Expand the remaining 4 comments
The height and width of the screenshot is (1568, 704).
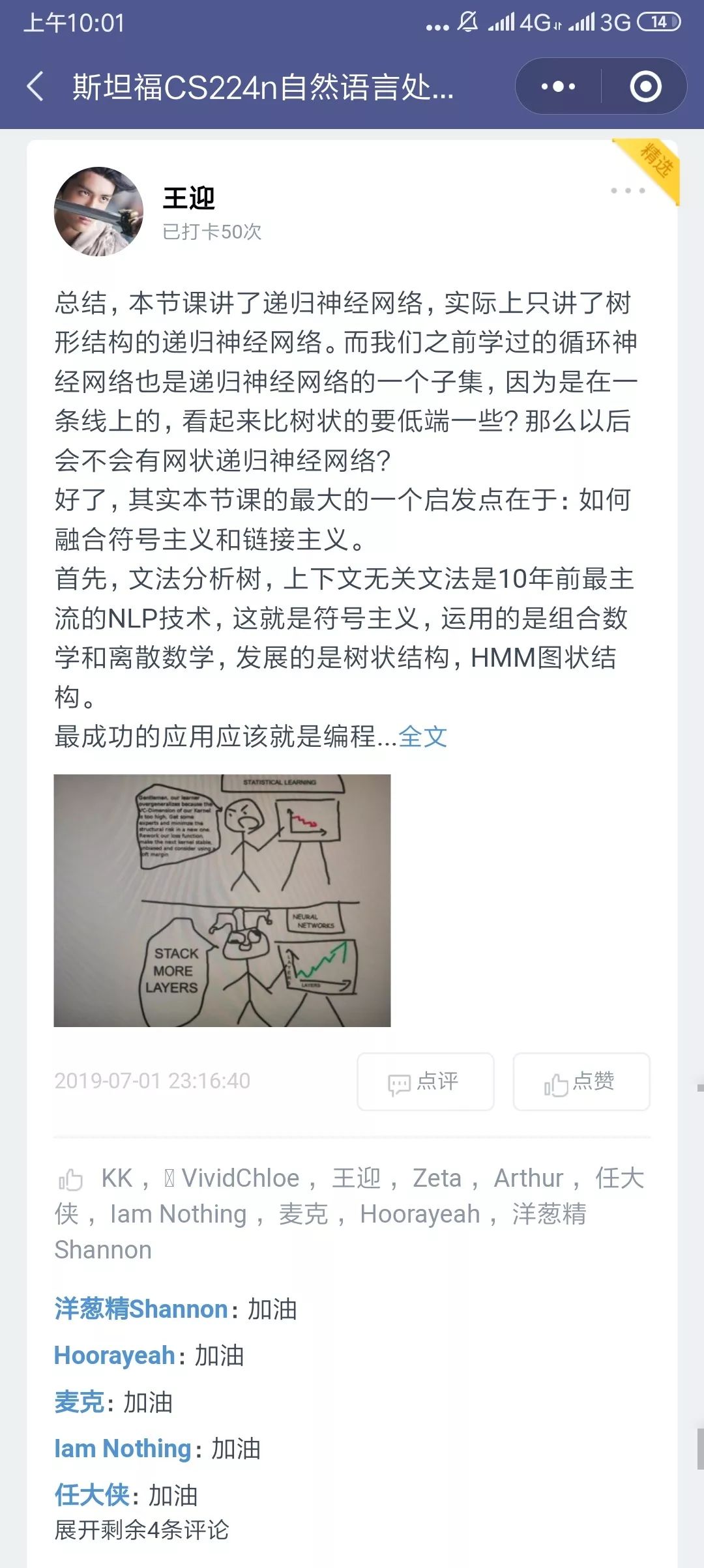click(x=141, y=1530)
